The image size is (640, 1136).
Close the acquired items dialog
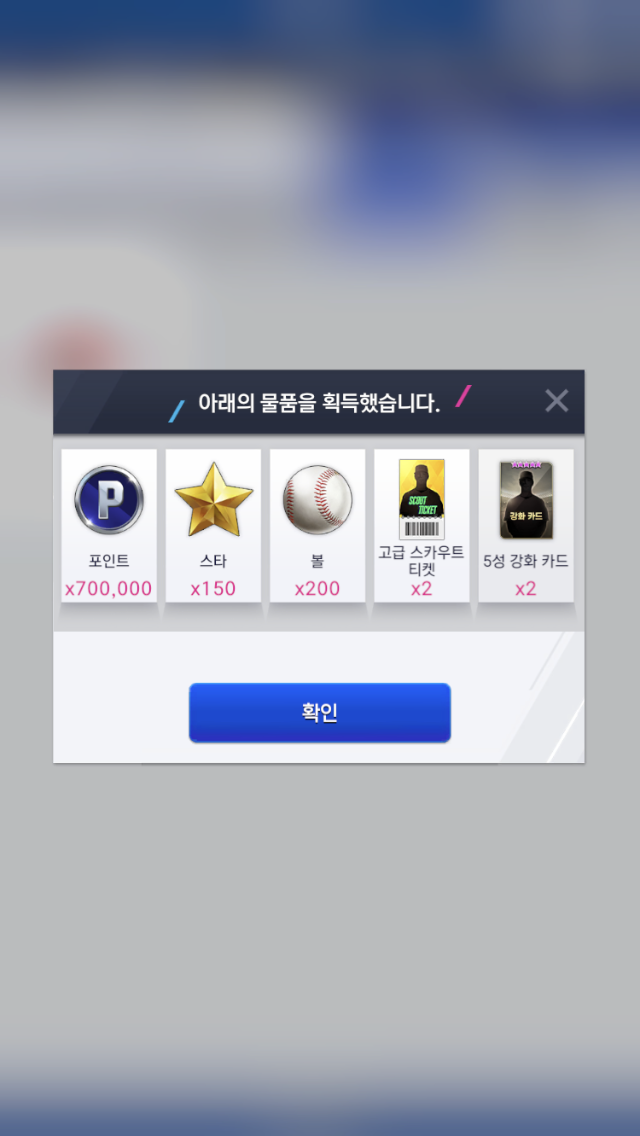[556, 401]
